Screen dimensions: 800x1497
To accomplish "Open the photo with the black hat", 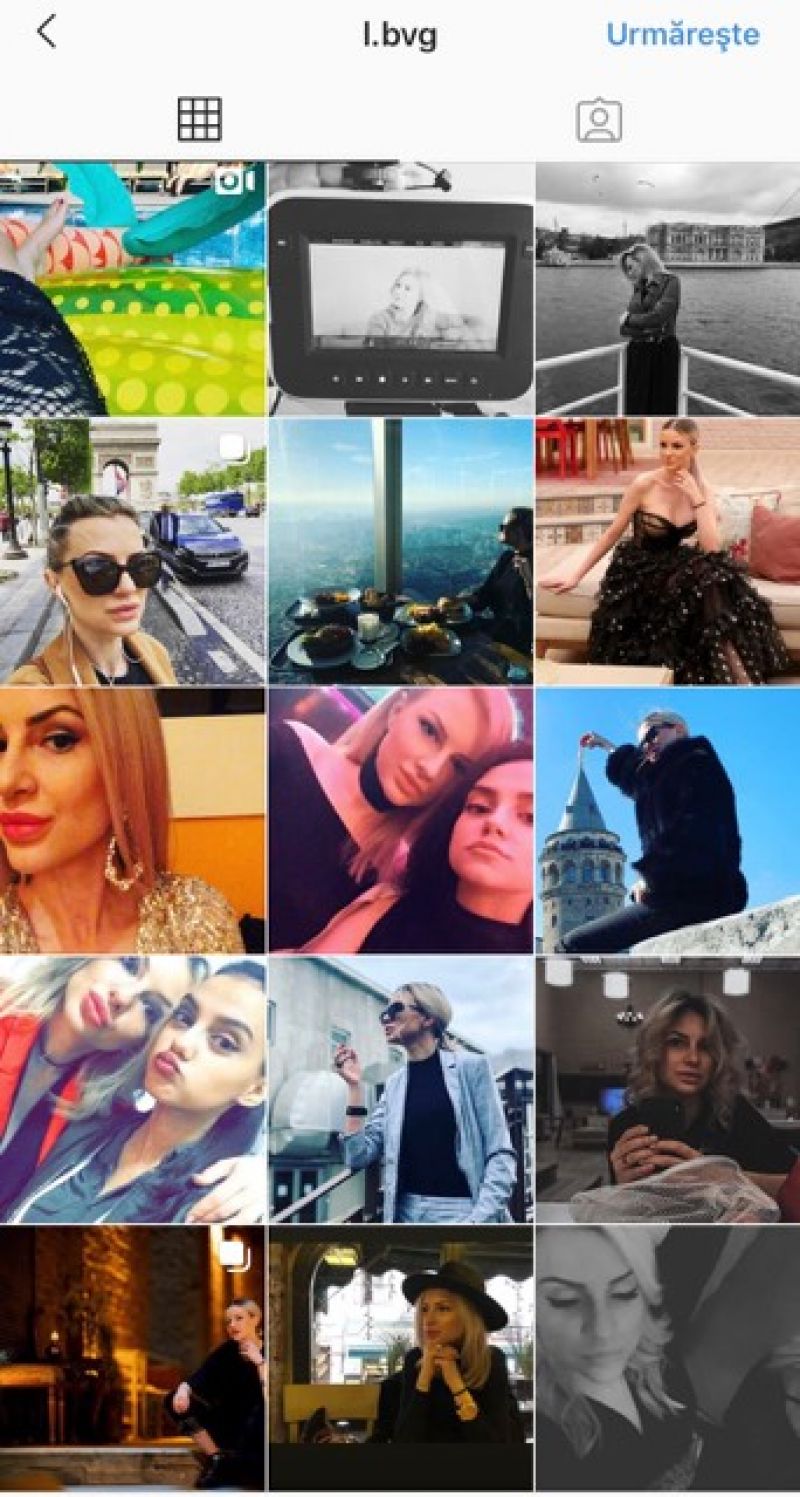I will tap(400, 1358).
